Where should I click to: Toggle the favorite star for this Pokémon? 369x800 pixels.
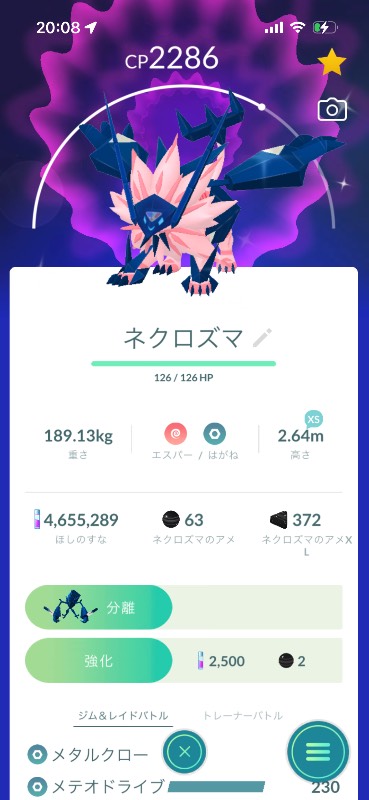tap(332, 63)
